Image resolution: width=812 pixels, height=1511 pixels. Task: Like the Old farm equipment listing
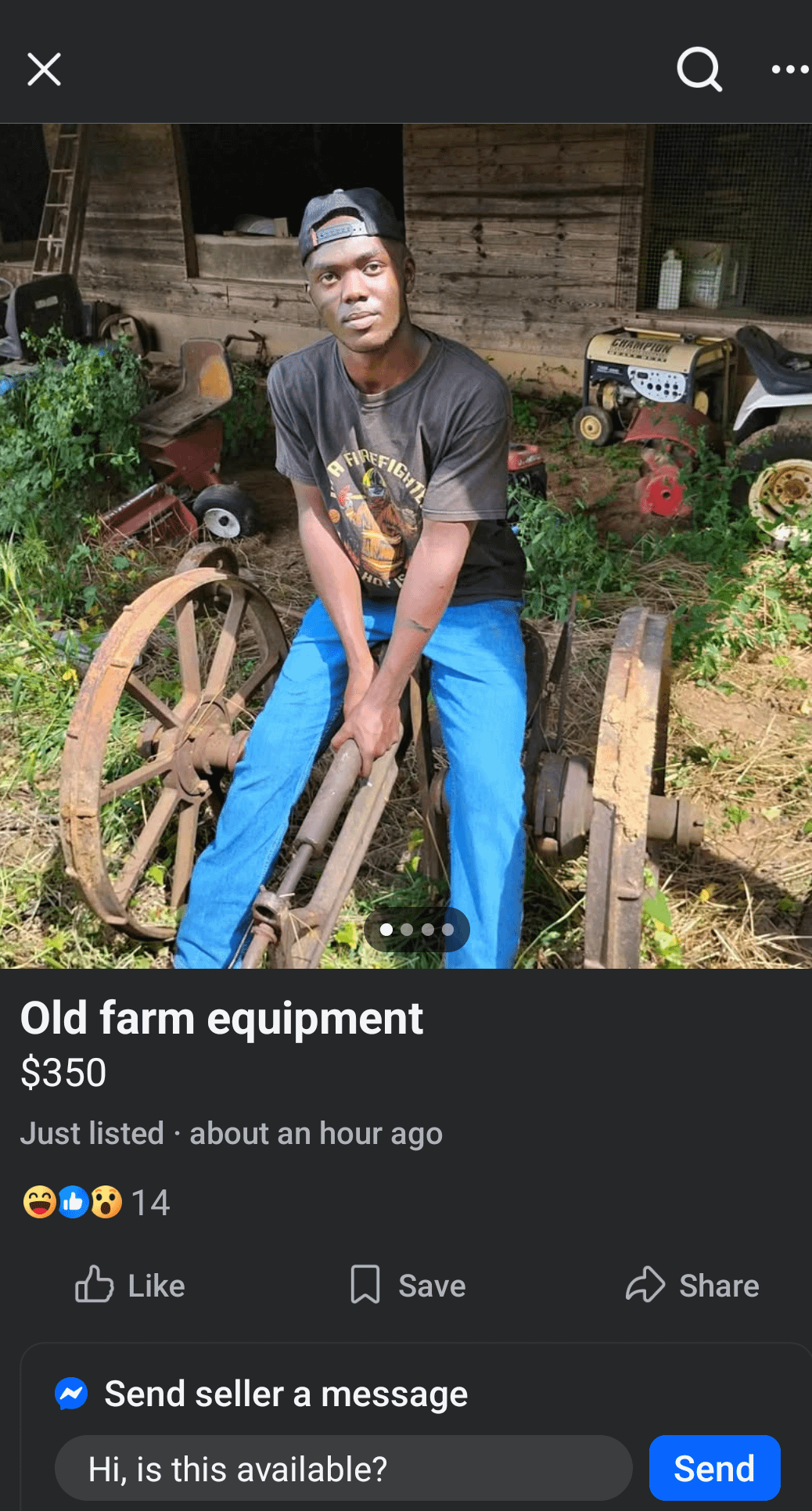click(x=131, y=1286)
